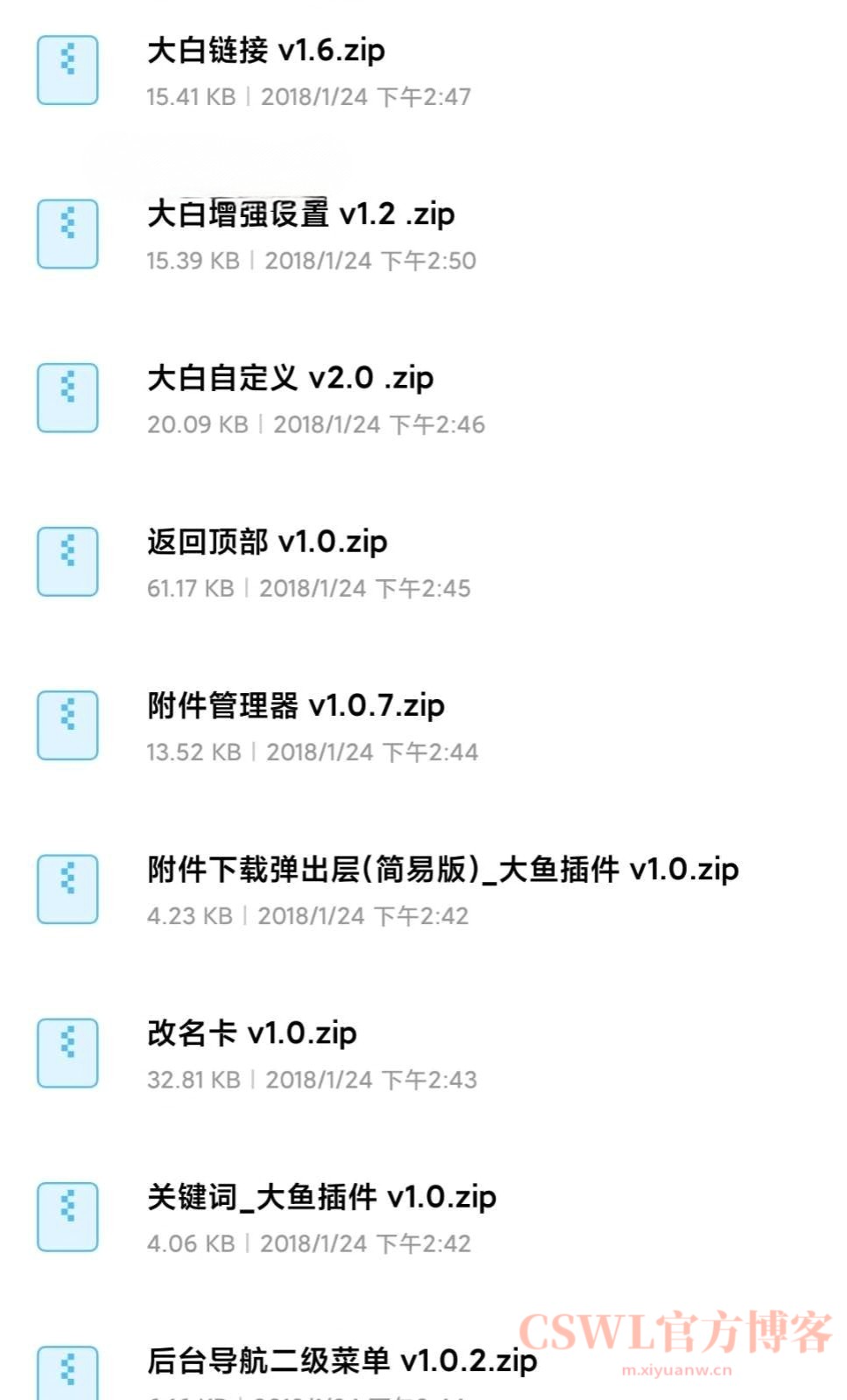Click the zip icon for 大白增强设置 v1.2.zip
This screenshot has width=847, height=1400.
(67, 233)
